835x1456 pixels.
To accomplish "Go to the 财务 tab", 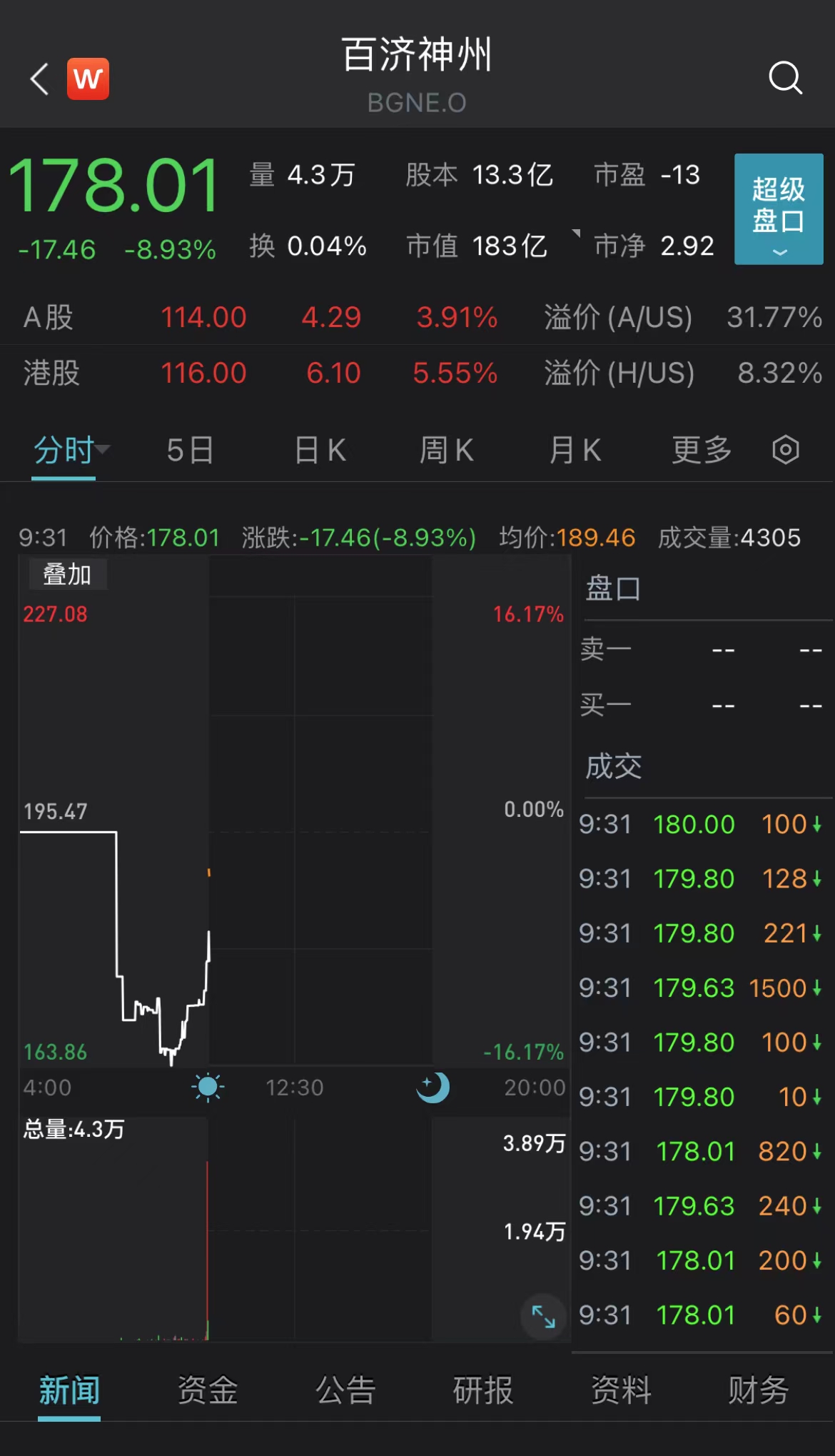I will [758, 1390].
